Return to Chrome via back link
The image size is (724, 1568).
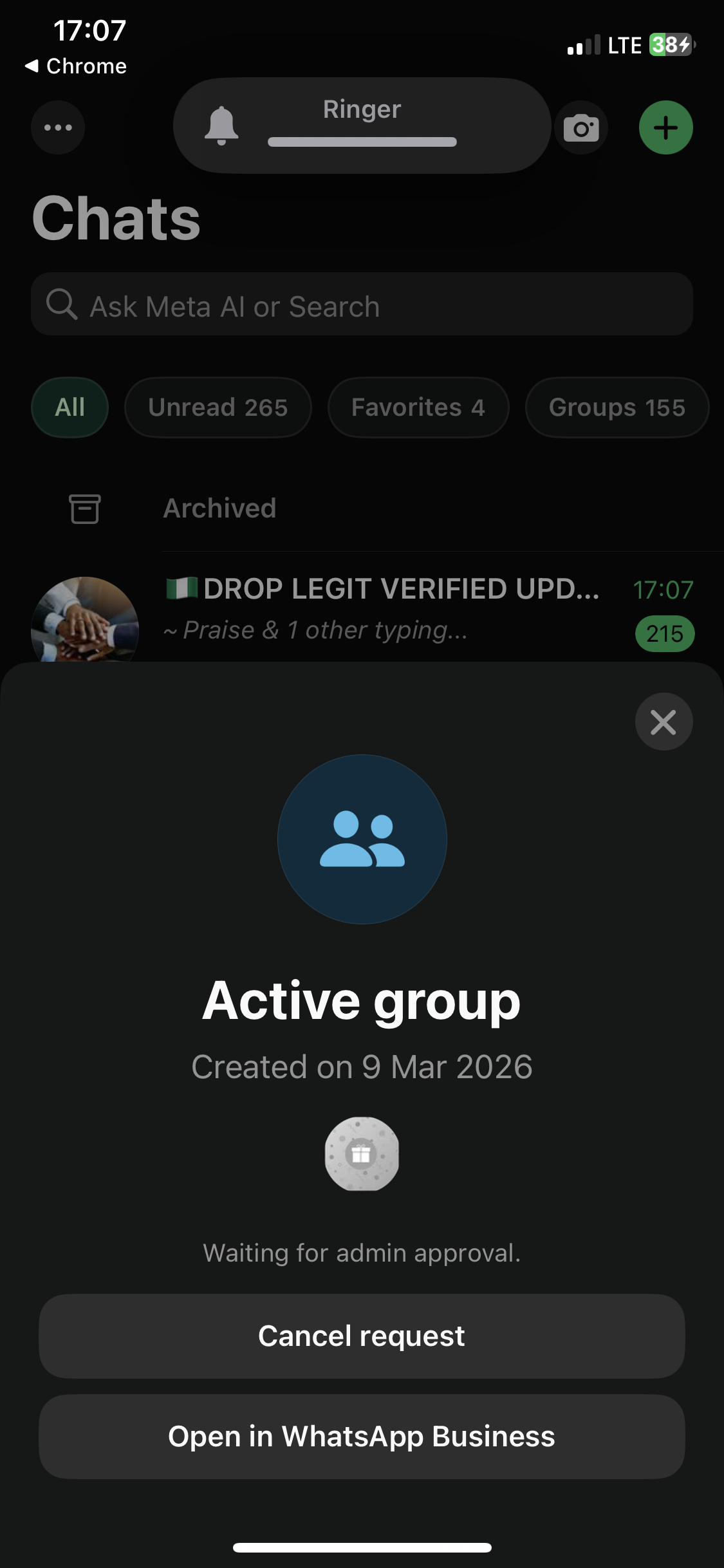tap(76, 66)
